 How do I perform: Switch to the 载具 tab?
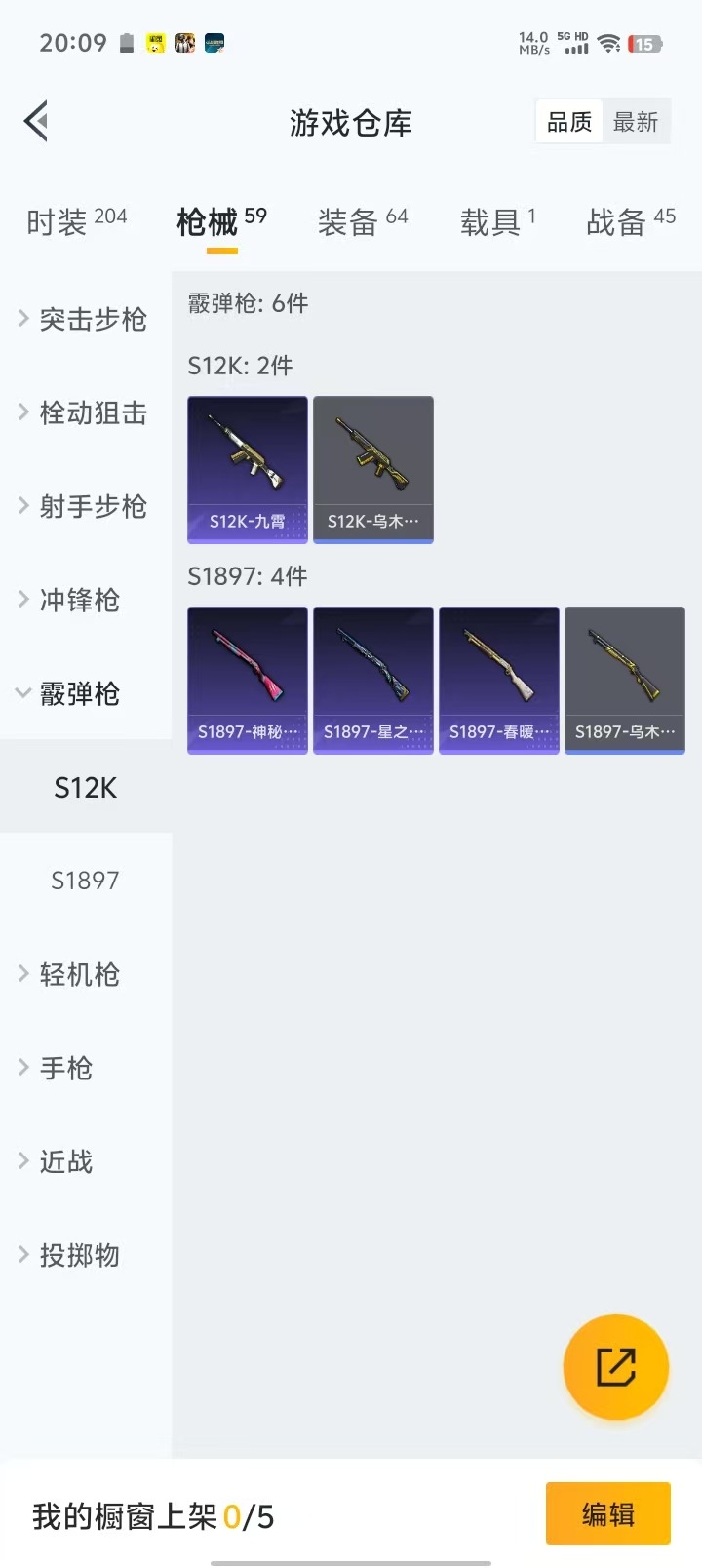tap(497, 221)
